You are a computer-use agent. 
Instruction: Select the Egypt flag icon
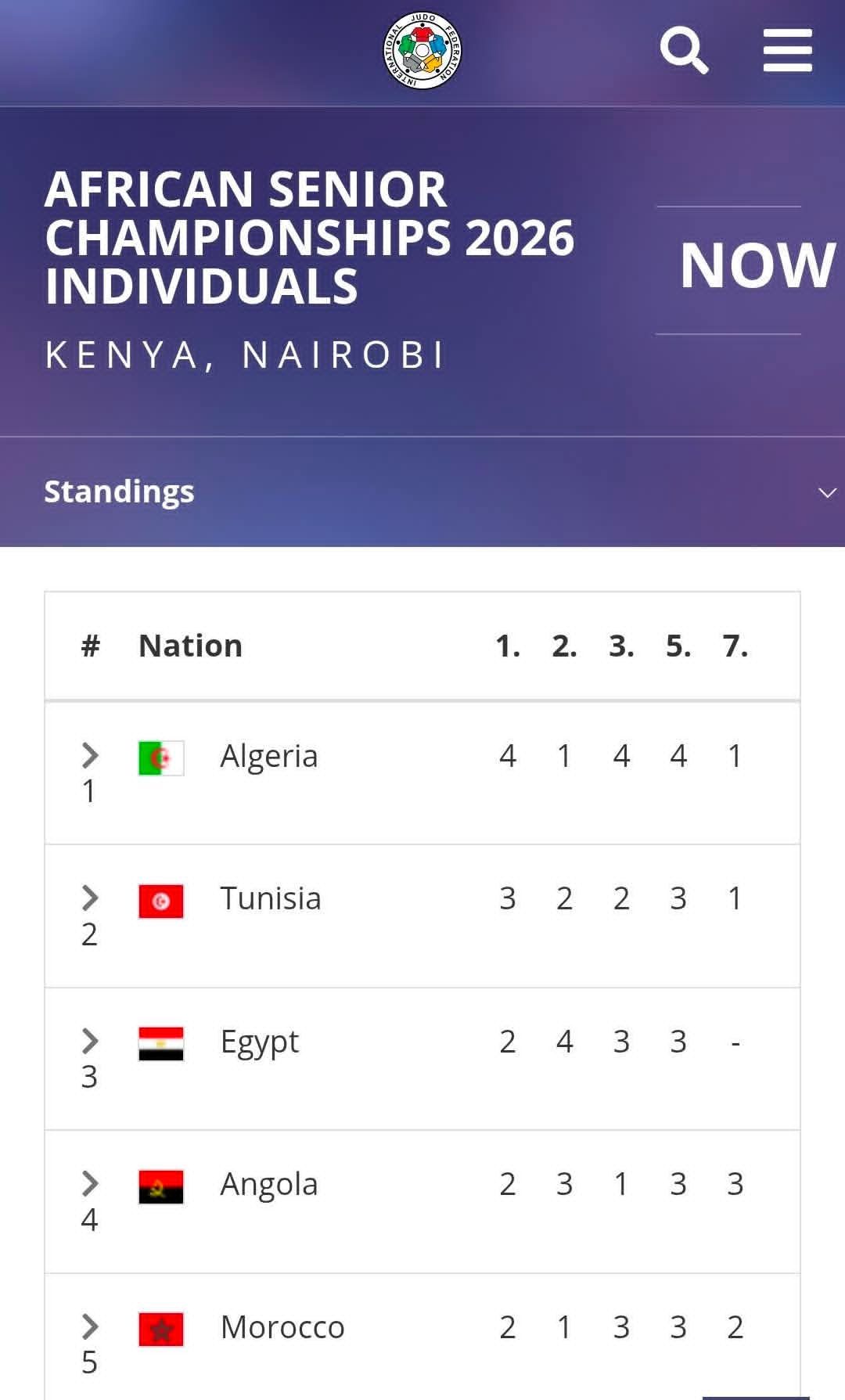pyautogui.click(x=160, y=1042)
